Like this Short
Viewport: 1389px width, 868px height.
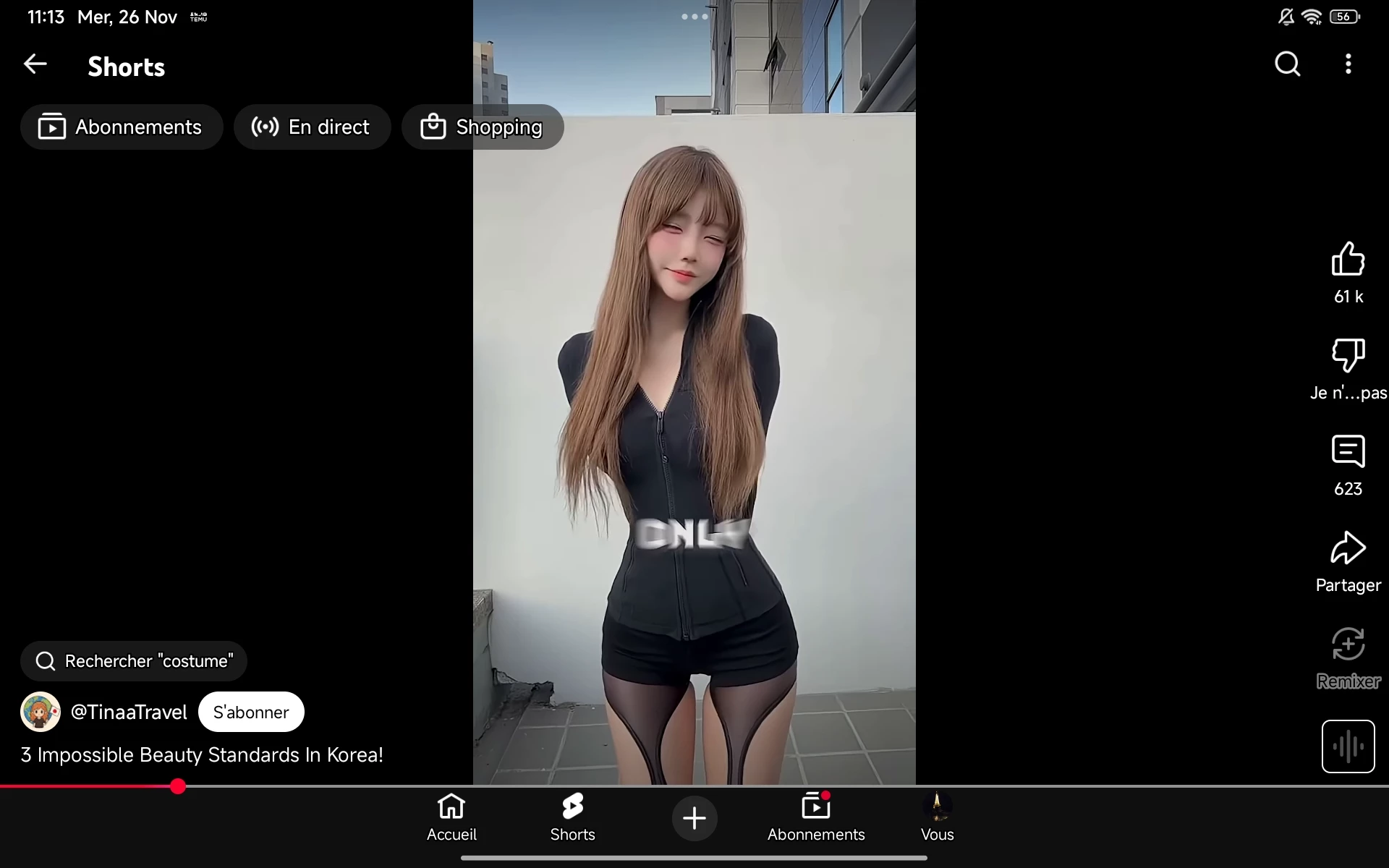pyautogui.click(x=1348, y=260)
